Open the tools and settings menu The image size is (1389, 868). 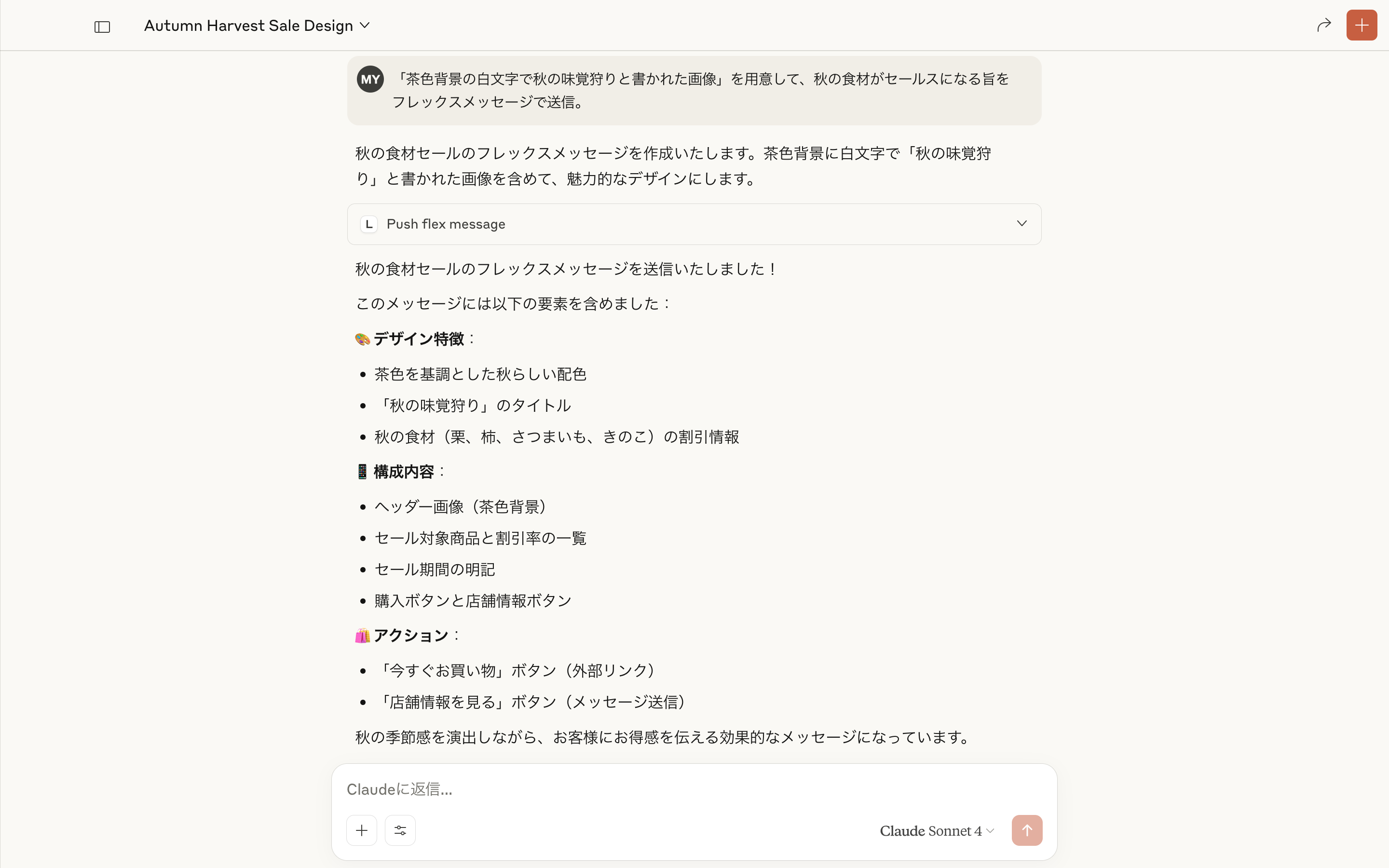(x=400, y=830)
